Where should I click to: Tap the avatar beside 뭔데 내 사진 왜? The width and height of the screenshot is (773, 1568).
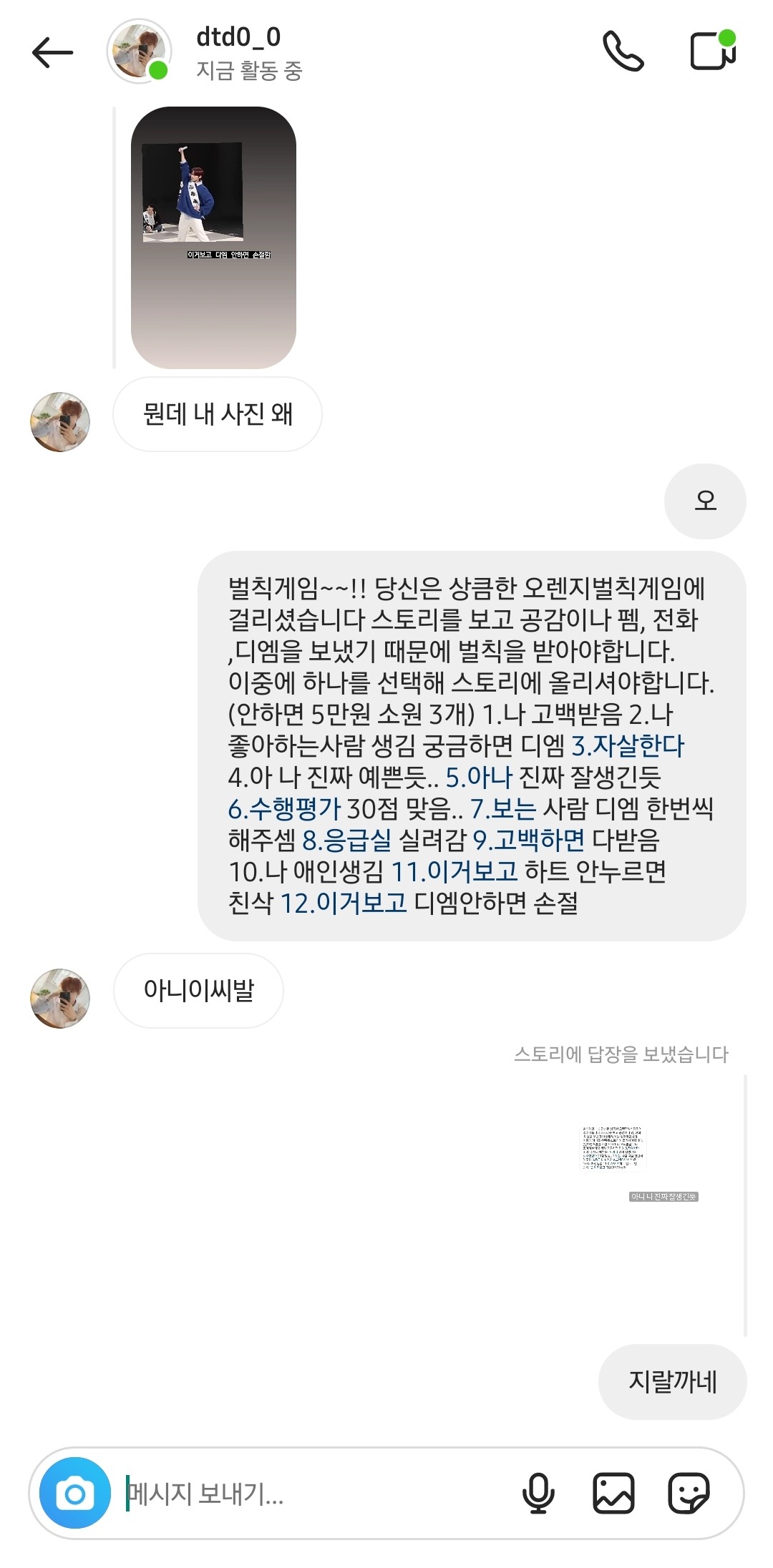pos(60,421)
